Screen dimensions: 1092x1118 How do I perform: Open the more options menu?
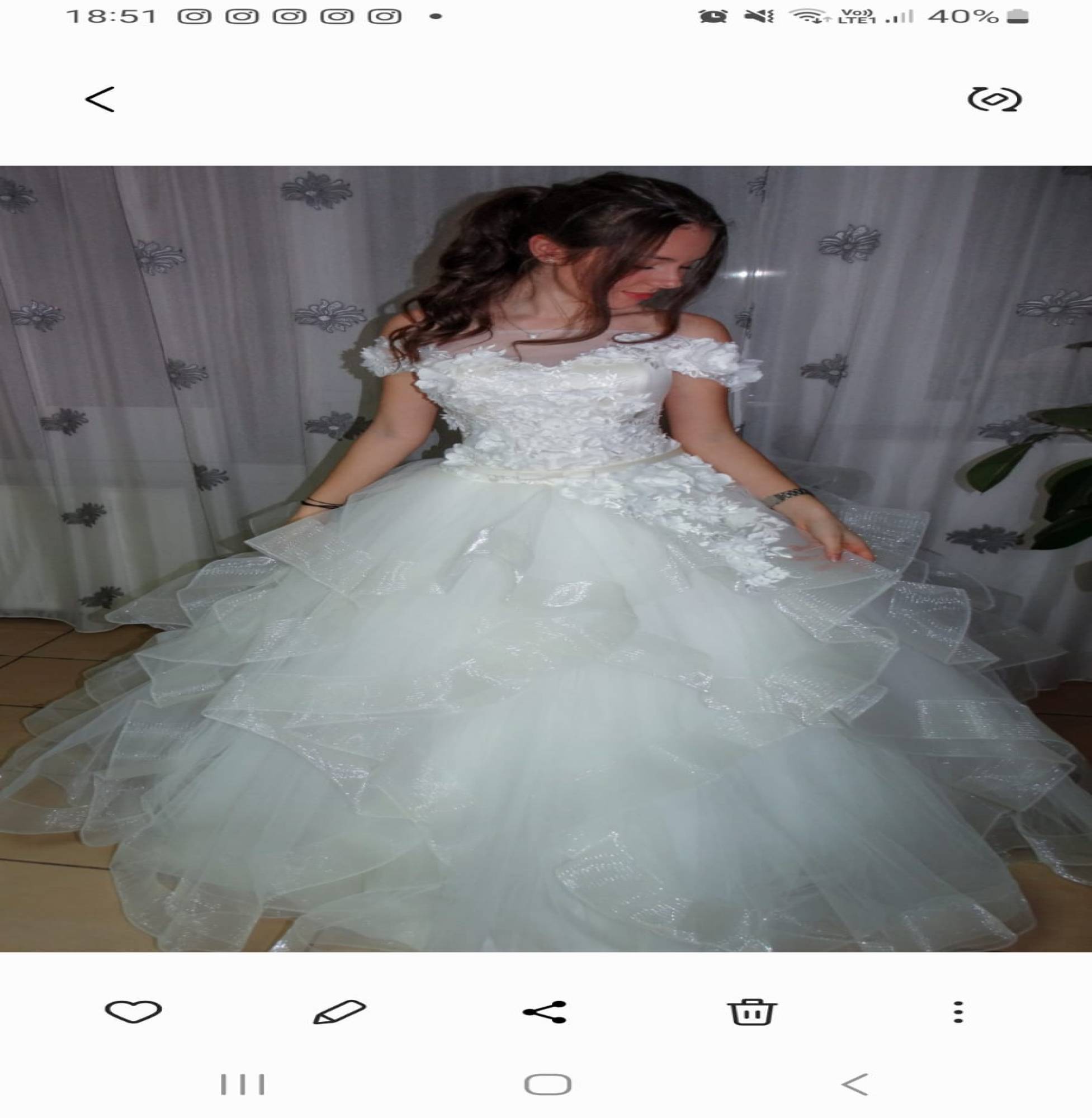958,1012
